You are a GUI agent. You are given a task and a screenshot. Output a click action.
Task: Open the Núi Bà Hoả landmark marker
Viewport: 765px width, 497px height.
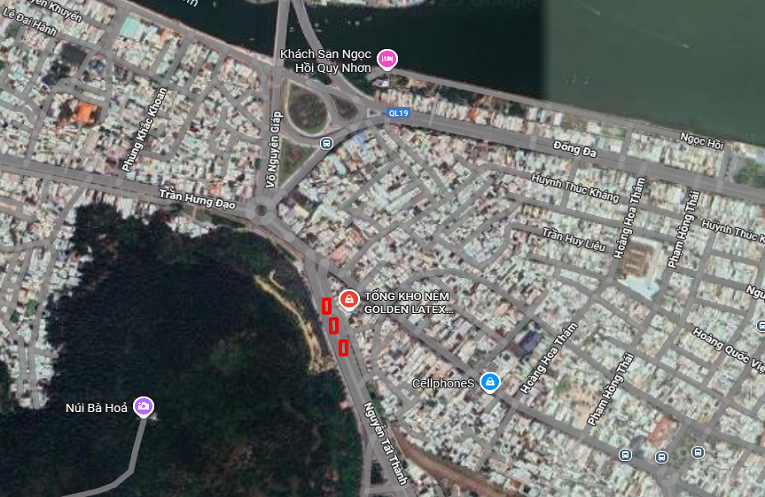(144, 406)
